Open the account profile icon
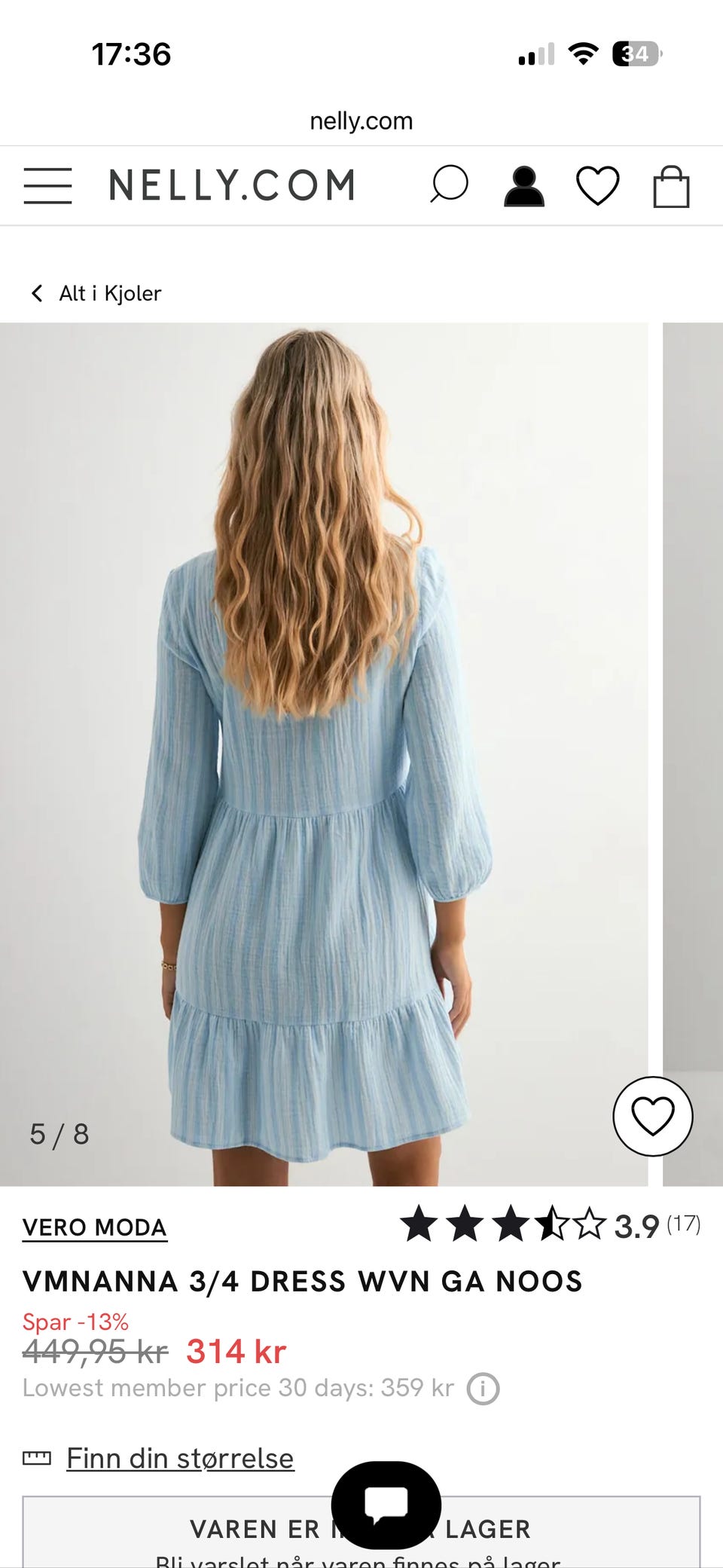 (x=523, y=186)
